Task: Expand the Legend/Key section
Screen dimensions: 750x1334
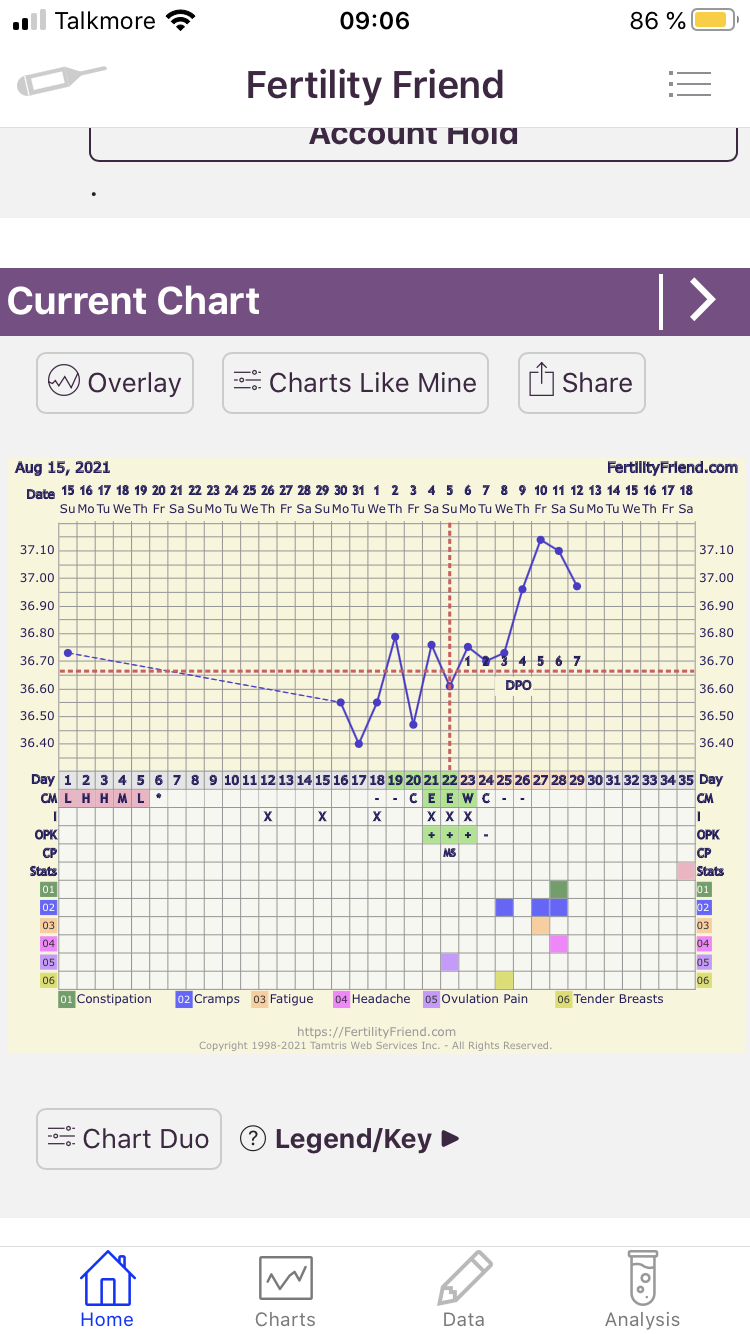Action: (351, 1139)
